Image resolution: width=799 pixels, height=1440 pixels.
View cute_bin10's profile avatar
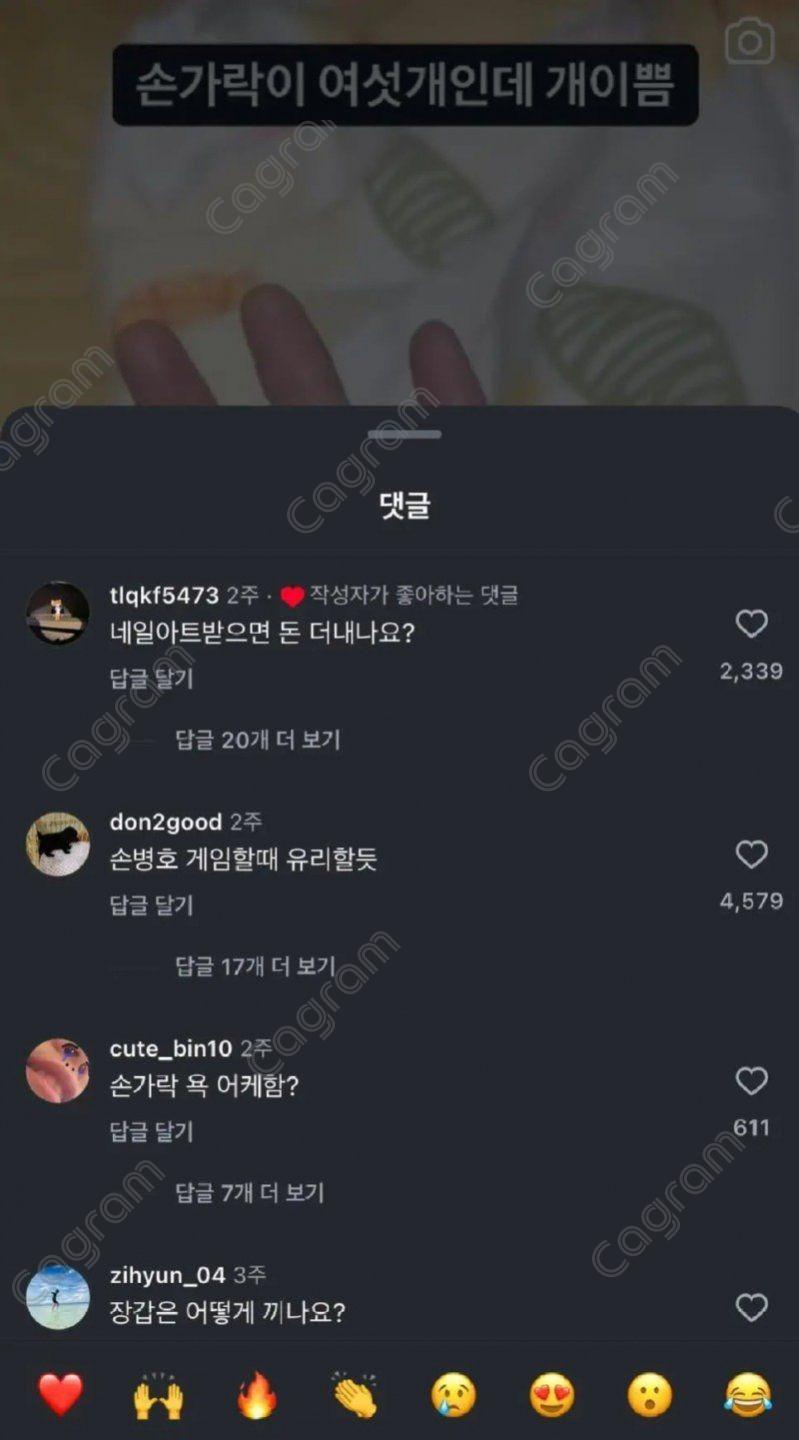[58, 1070]
